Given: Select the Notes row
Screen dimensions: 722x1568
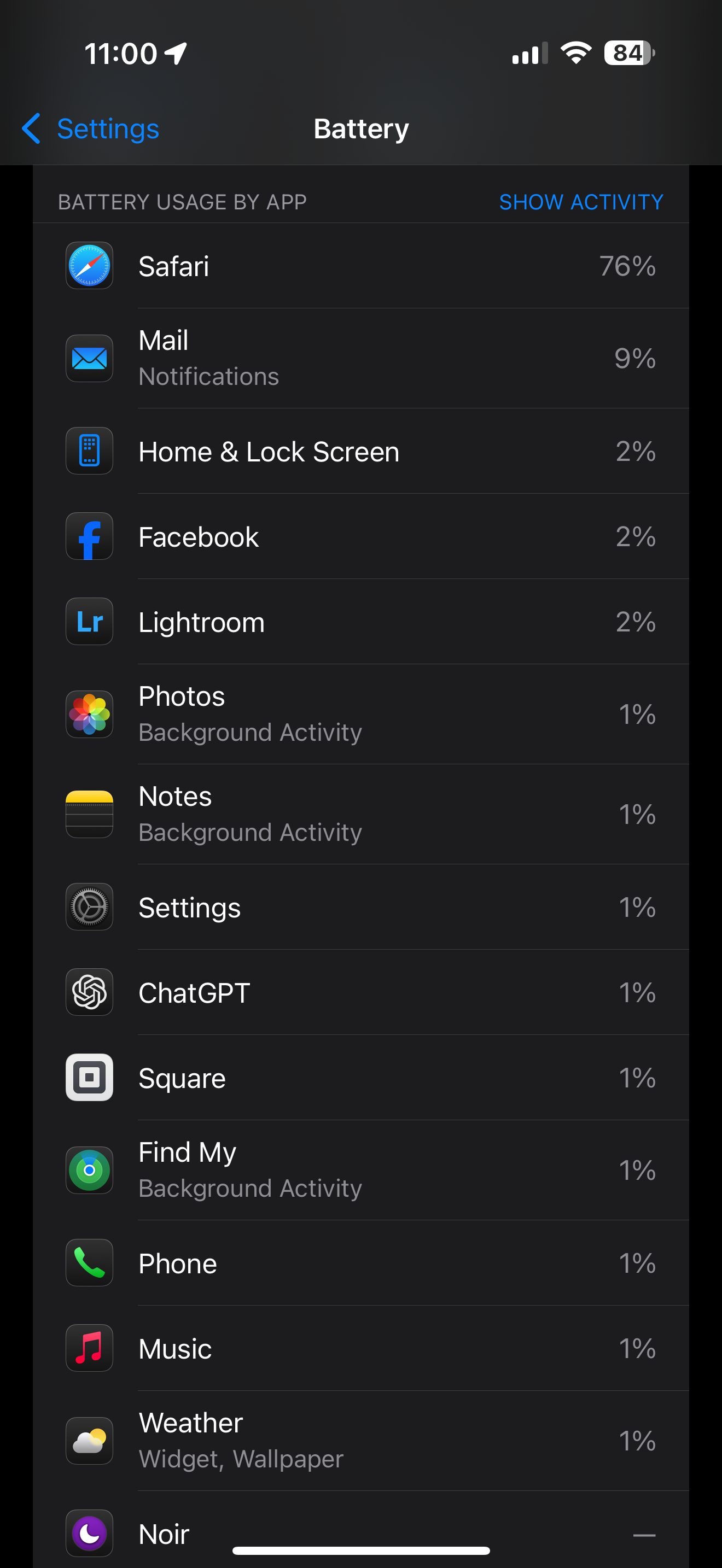Looking at the screenshot, I should 360,814.
